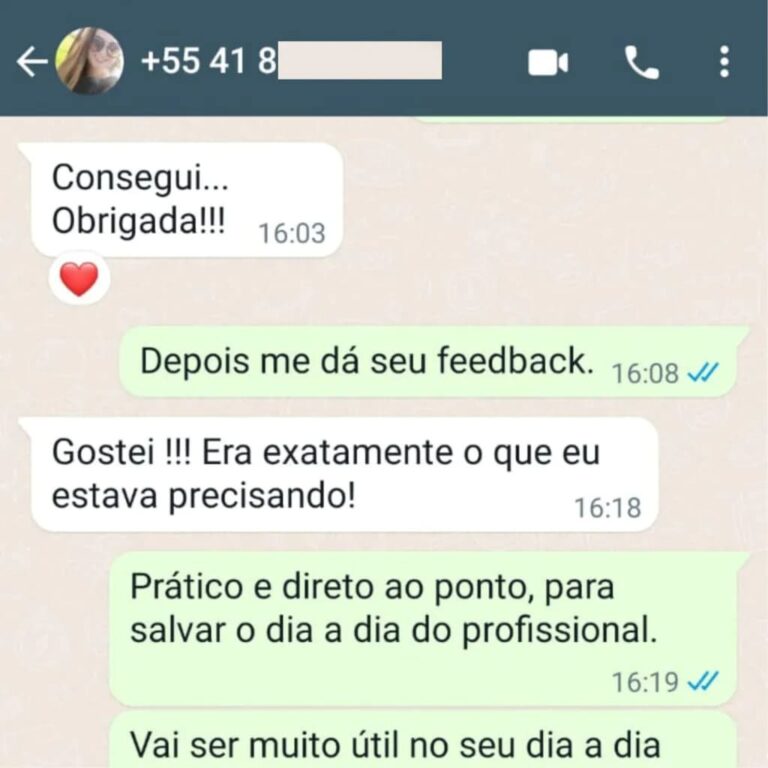
Task: View the heart reaction under "Consegui... Obrigada!!!"
Action: [x=79, y=278]
